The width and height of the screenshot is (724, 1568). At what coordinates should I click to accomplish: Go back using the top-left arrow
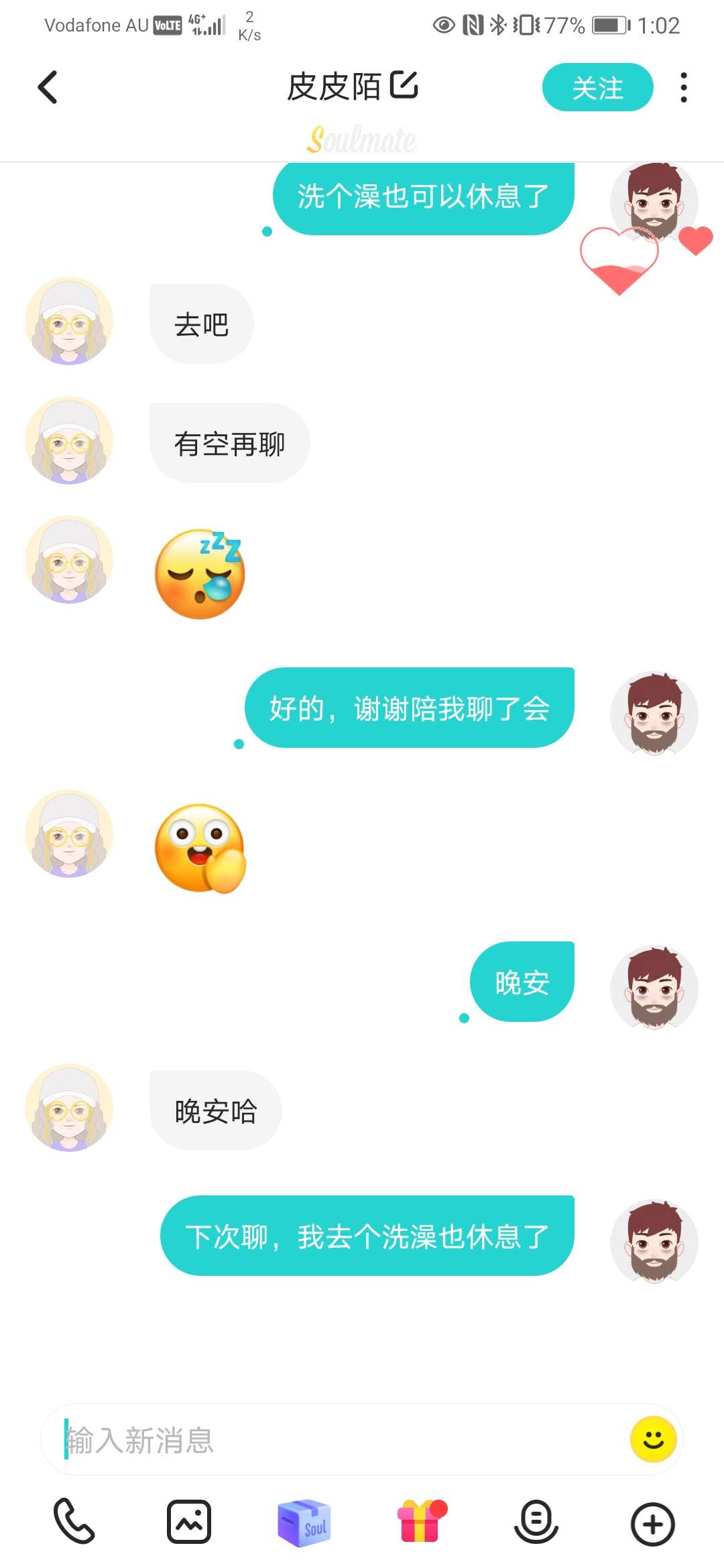point(48,87)
